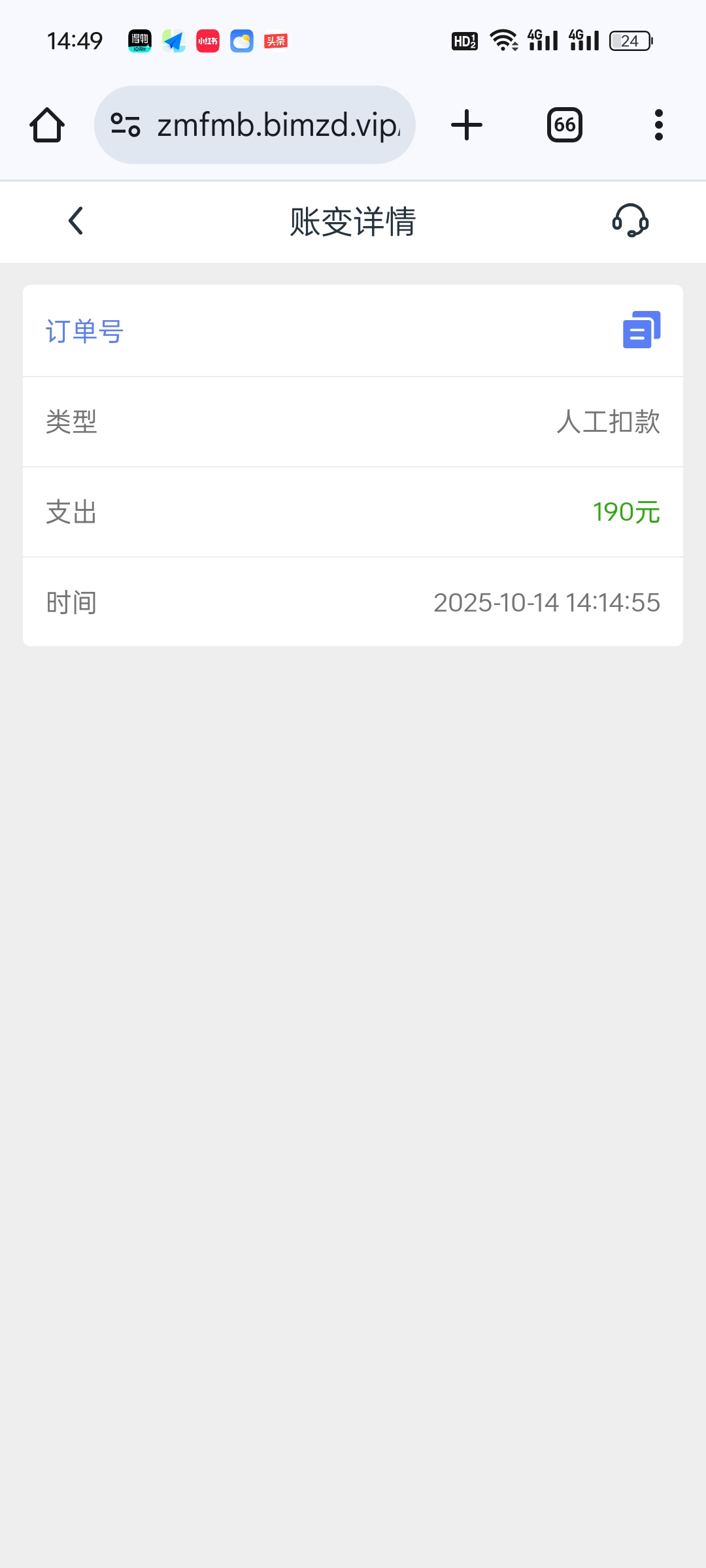Open the zmfmb.bimzd.vip address bar

278,125
